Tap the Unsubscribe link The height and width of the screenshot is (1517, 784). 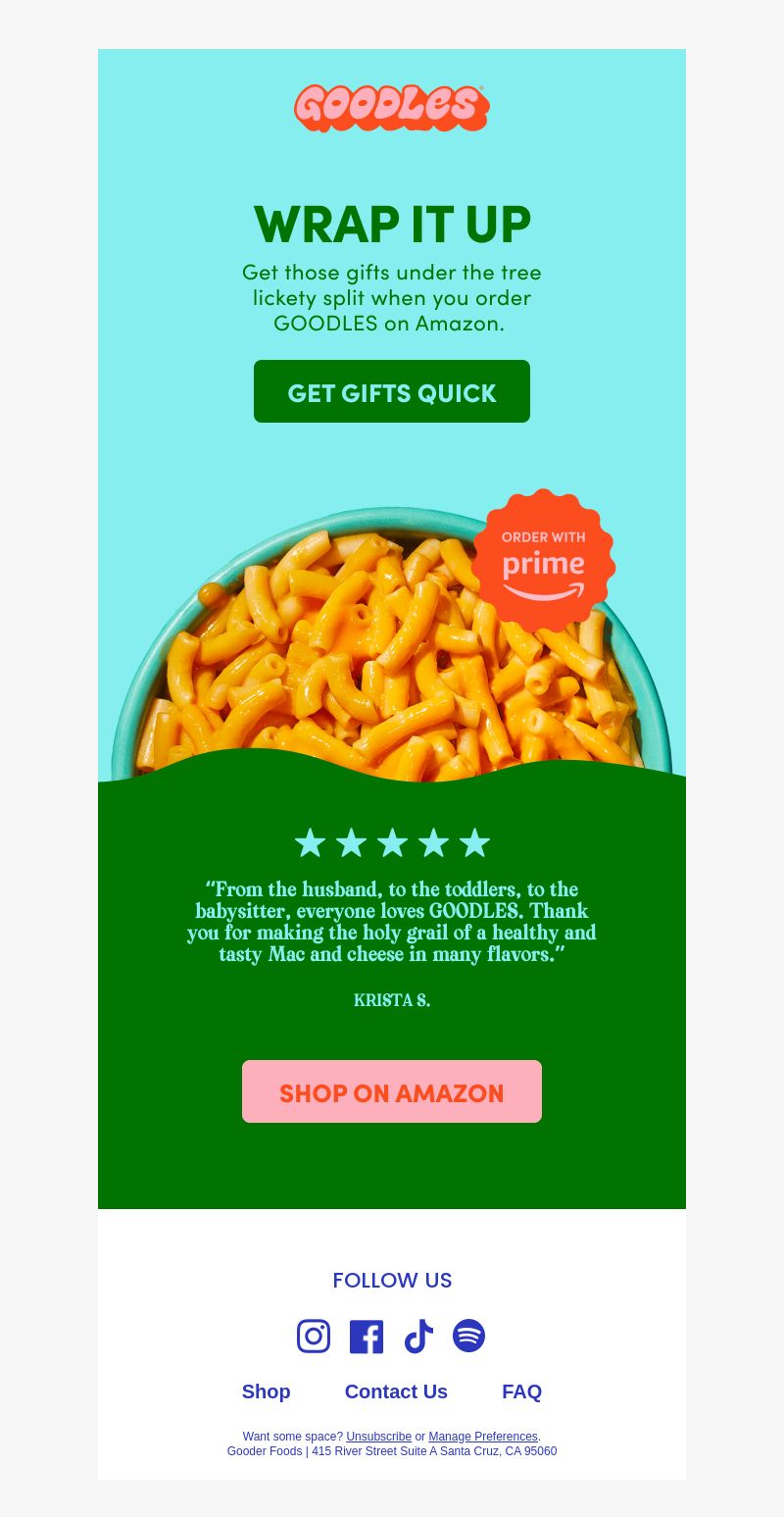pos(378,1437)
